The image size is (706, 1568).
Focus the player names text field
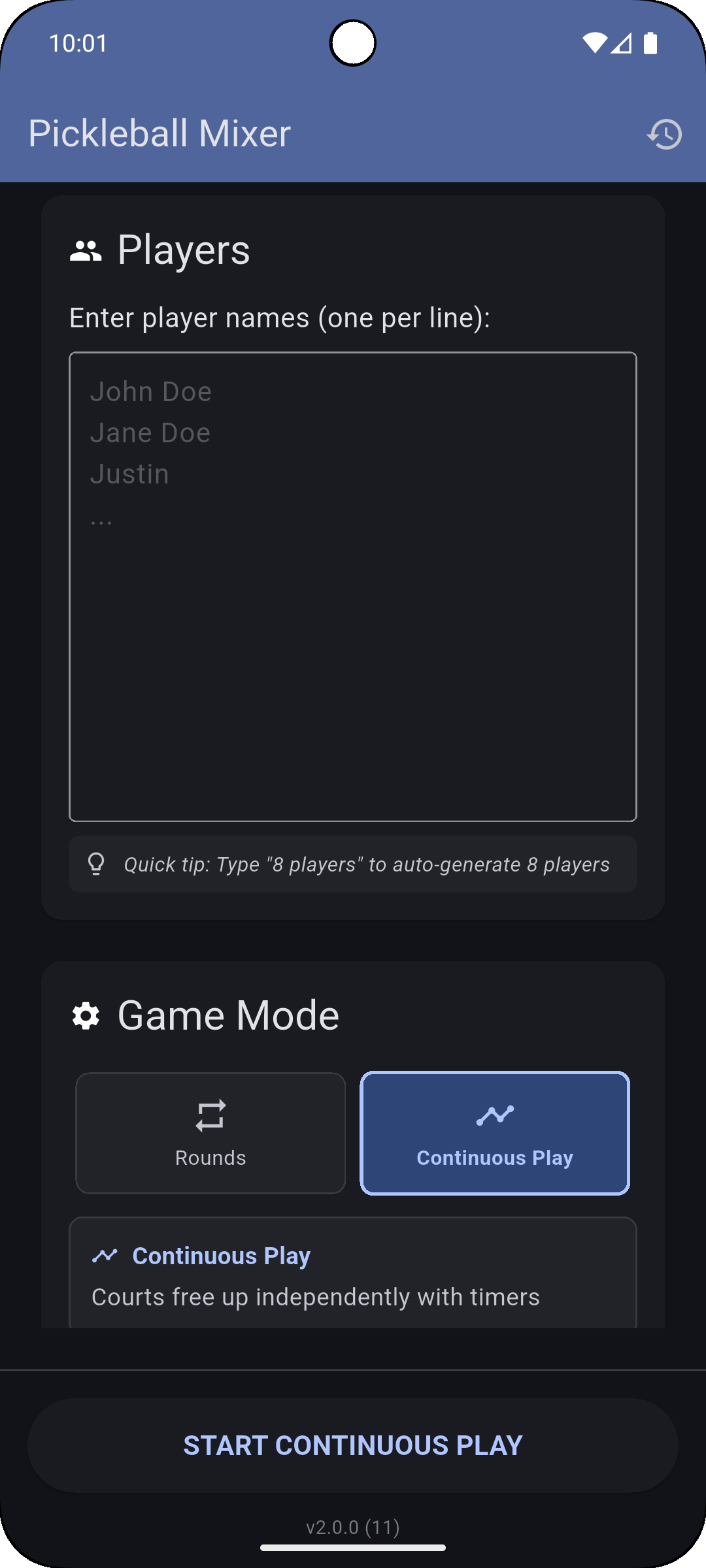click(353, 586)
